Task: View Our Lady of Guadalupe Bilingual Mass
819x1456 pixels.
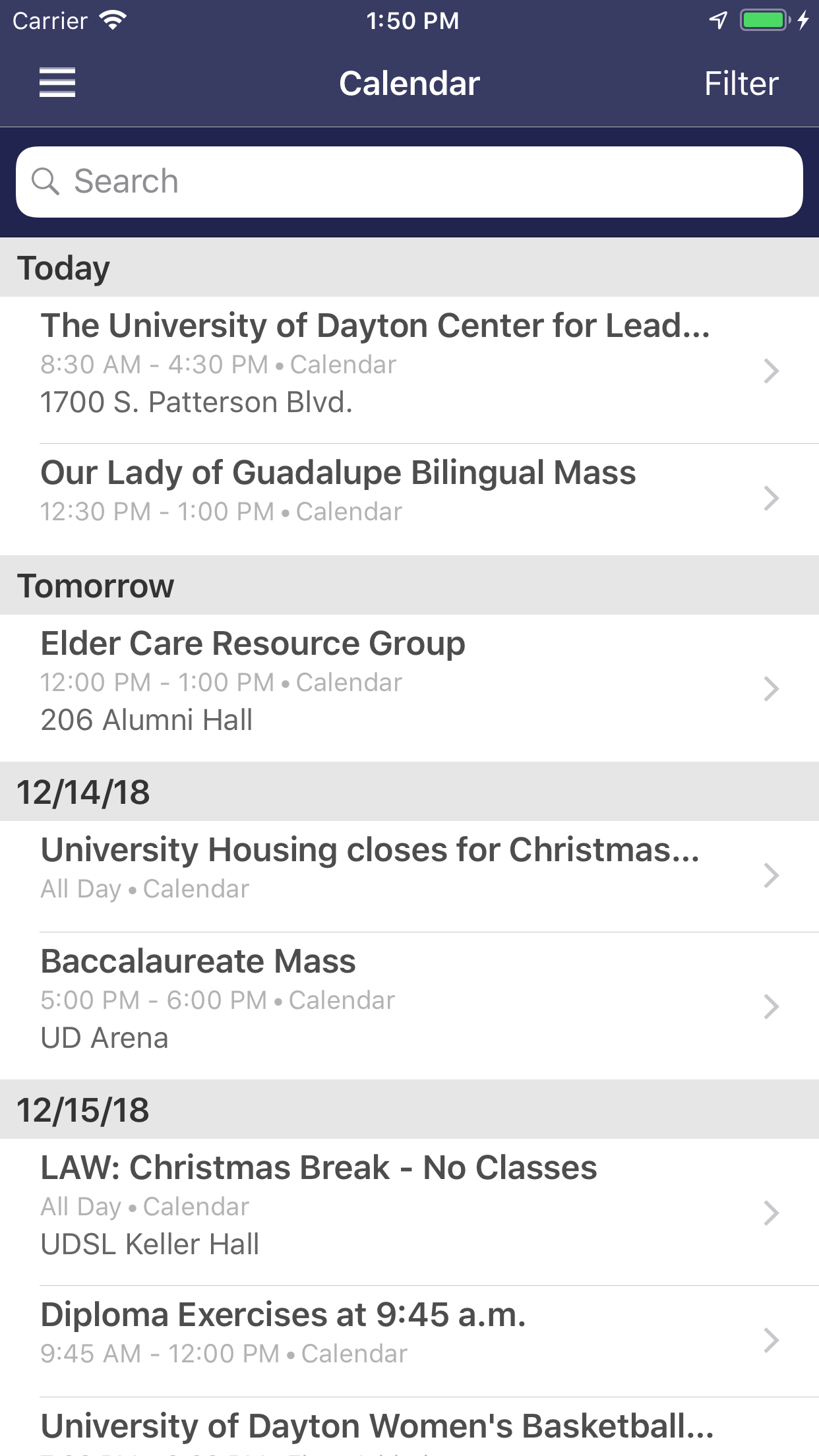Action: 409,499
